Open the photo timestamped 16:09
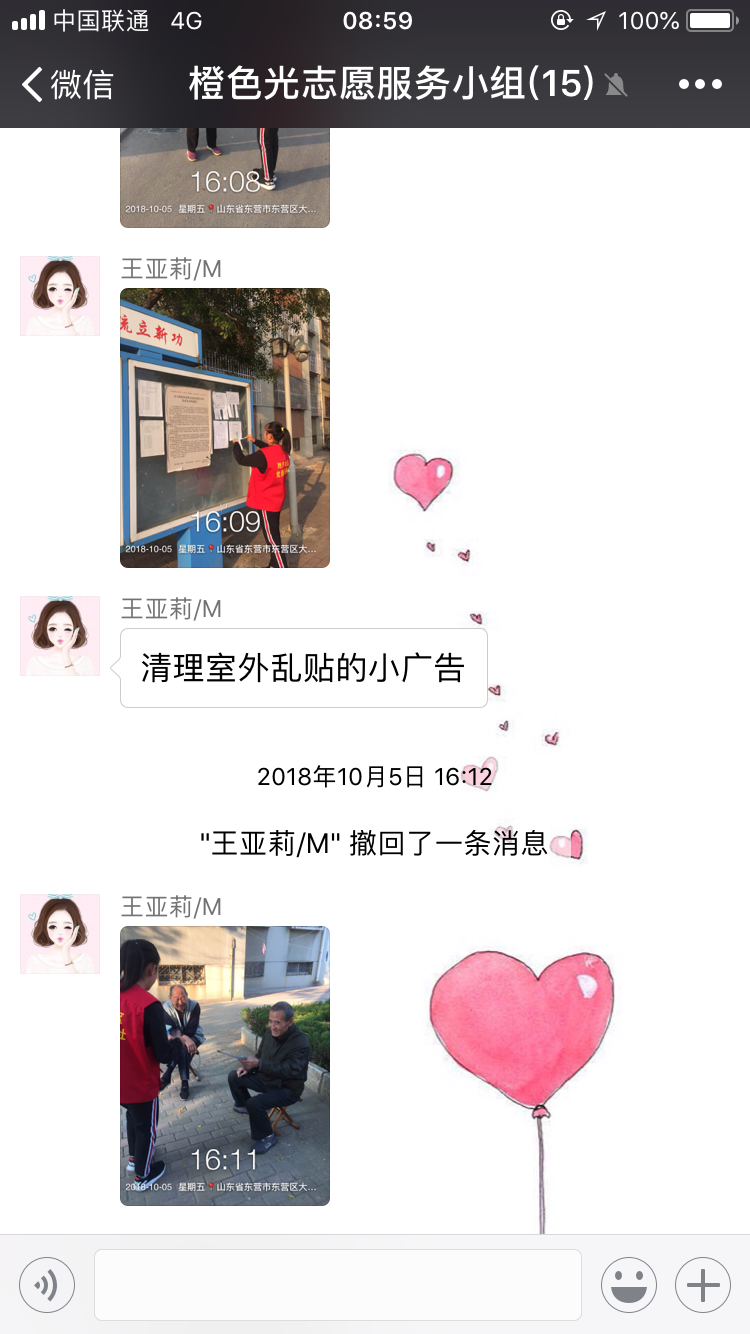 pos(225,428)
